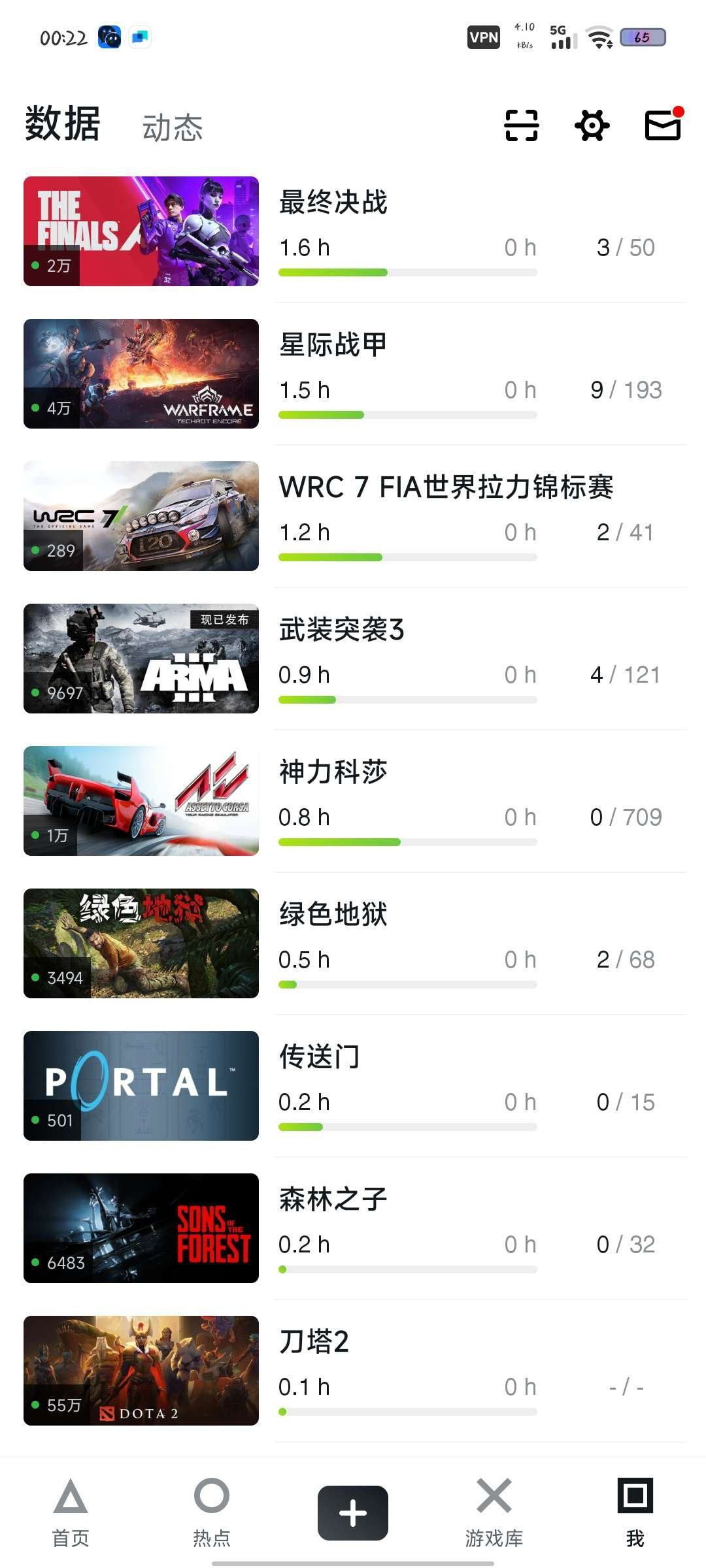Open the scan icon
The height and width of the screenshot is (1568, 706).
click(x=521, y=125)
